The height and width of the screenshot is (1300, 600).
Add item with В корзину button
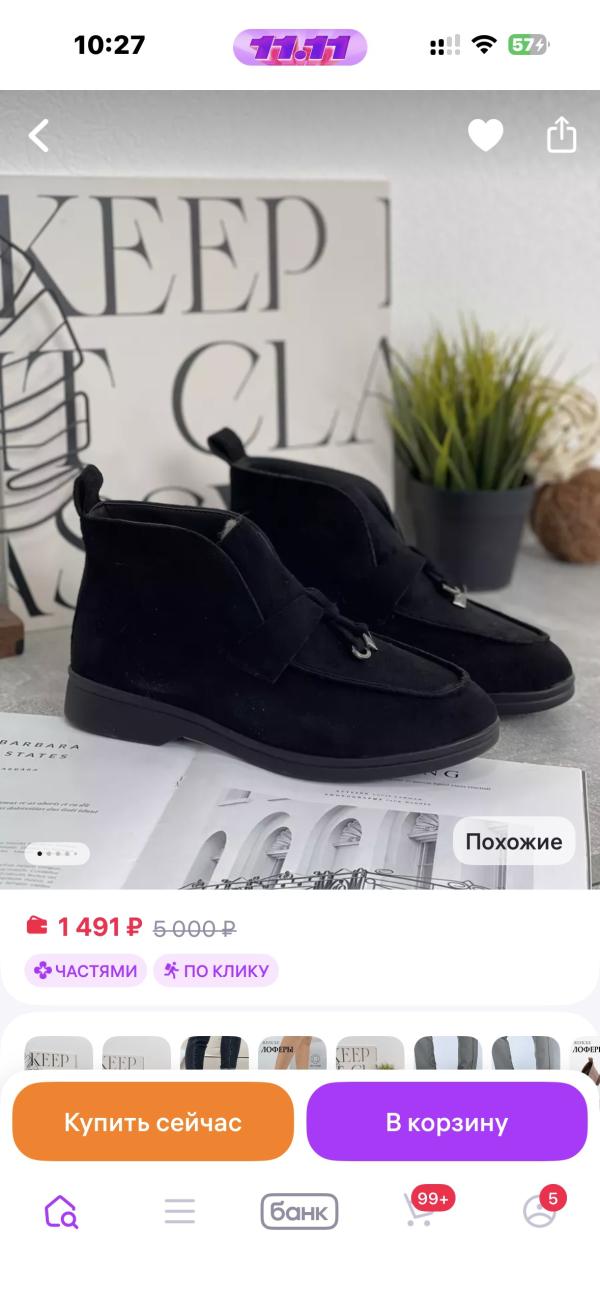coord(446,1122)
